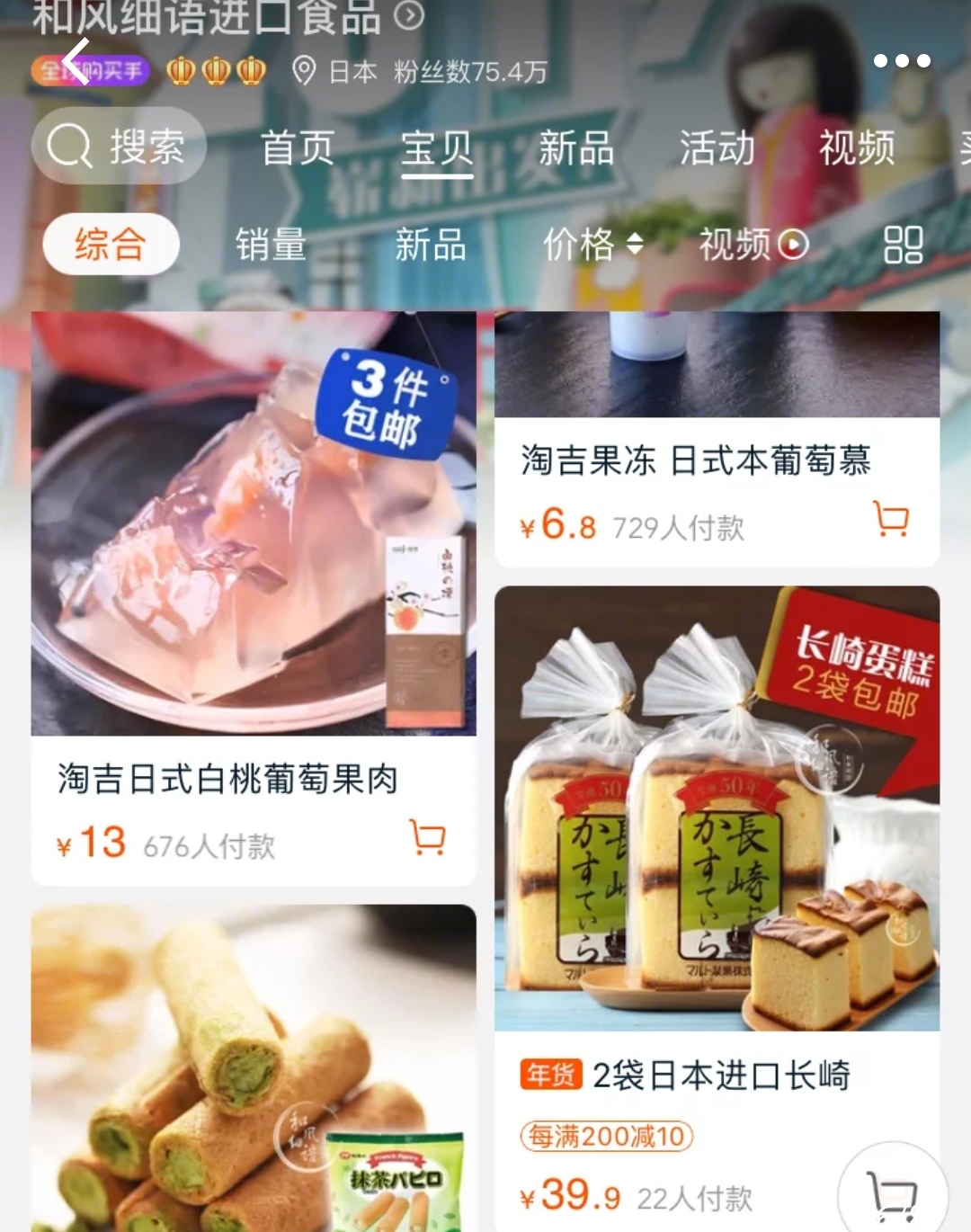Screen dimensions: 971x1232
Task: Select the 销量 sorting option
Action: tap(271, 244)
